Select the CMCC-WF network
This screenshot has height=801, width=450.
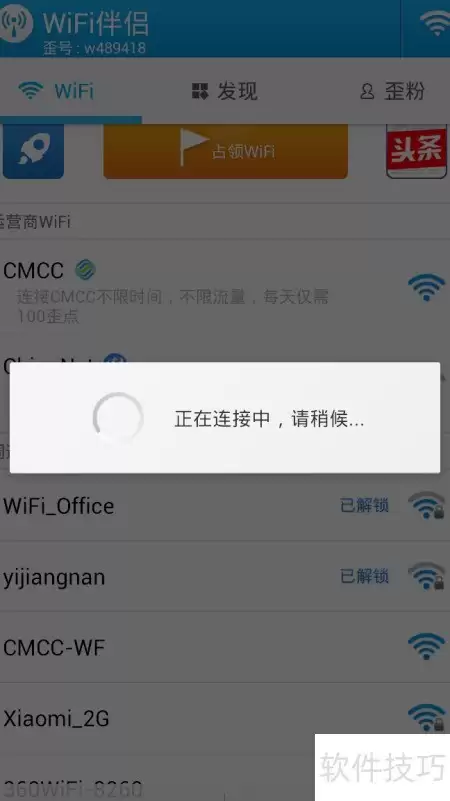pyautogui.click(x=225, y=647)
